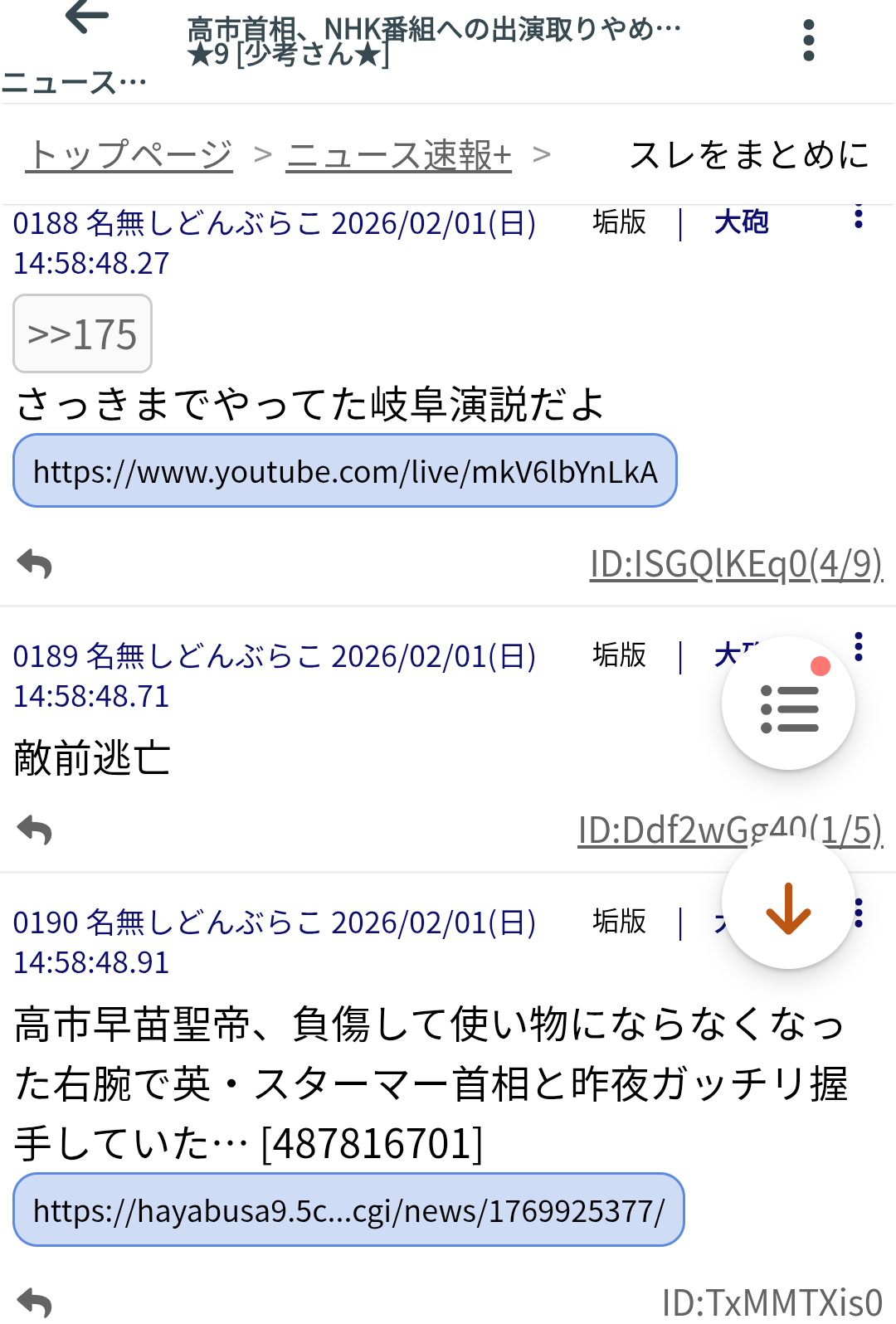The height and width of the screenshot is (1324, 896).
Task: Open options menu for post 0188
Action: coord(859,217)
